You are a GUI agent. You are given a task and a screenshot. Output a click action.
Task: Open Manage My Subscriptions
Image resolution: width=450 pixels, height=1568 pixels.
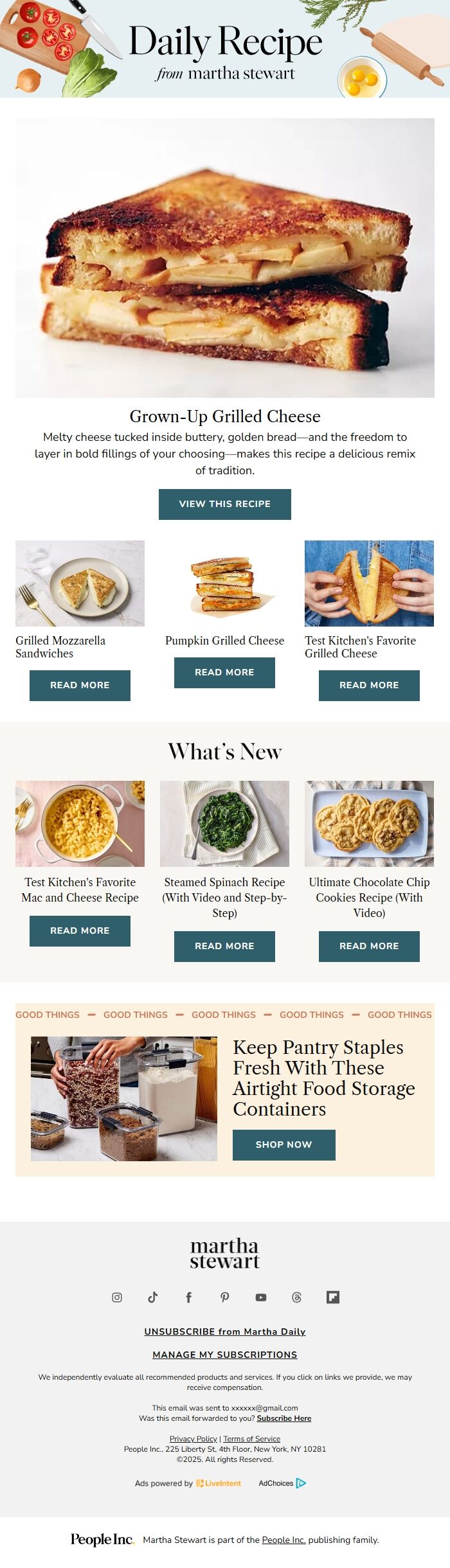pyautogui.click(x=225, y=1355)
